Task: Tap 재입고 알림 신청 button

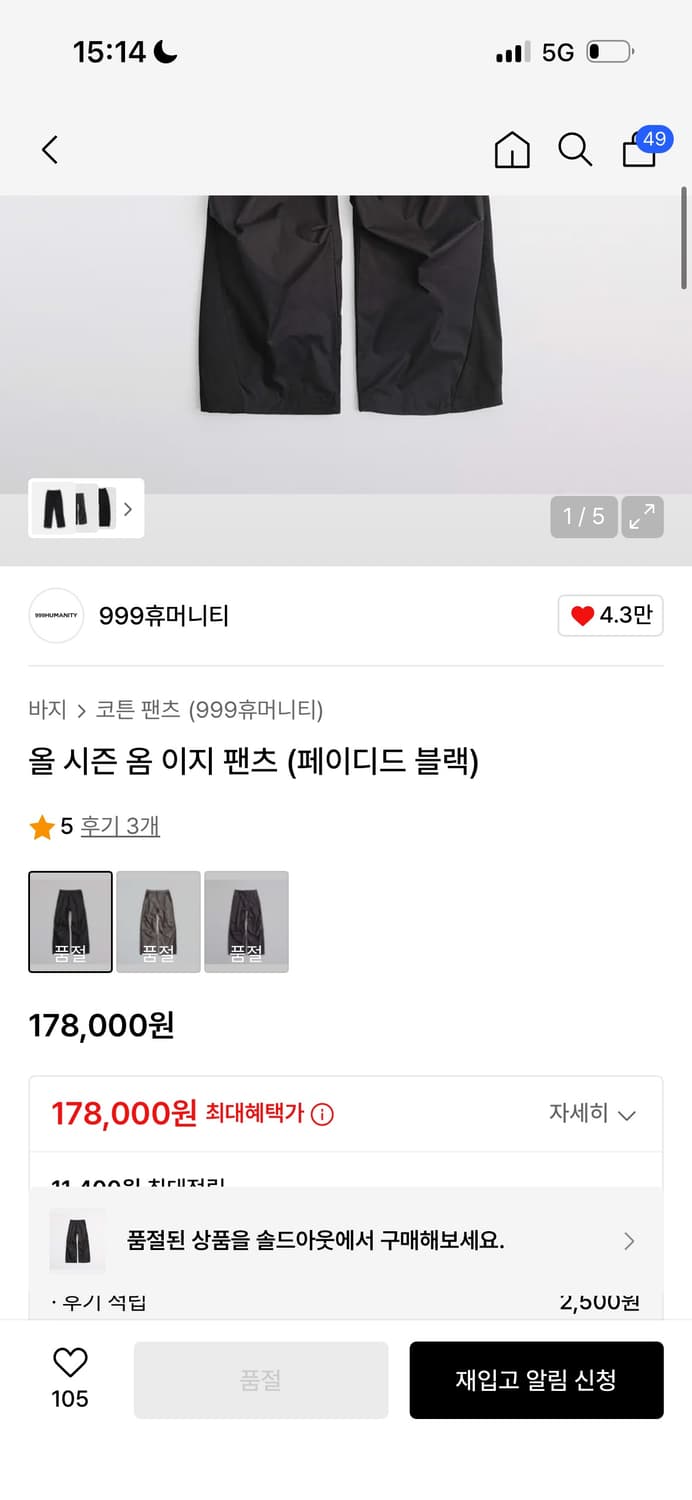Action: tap(536, 1380)
